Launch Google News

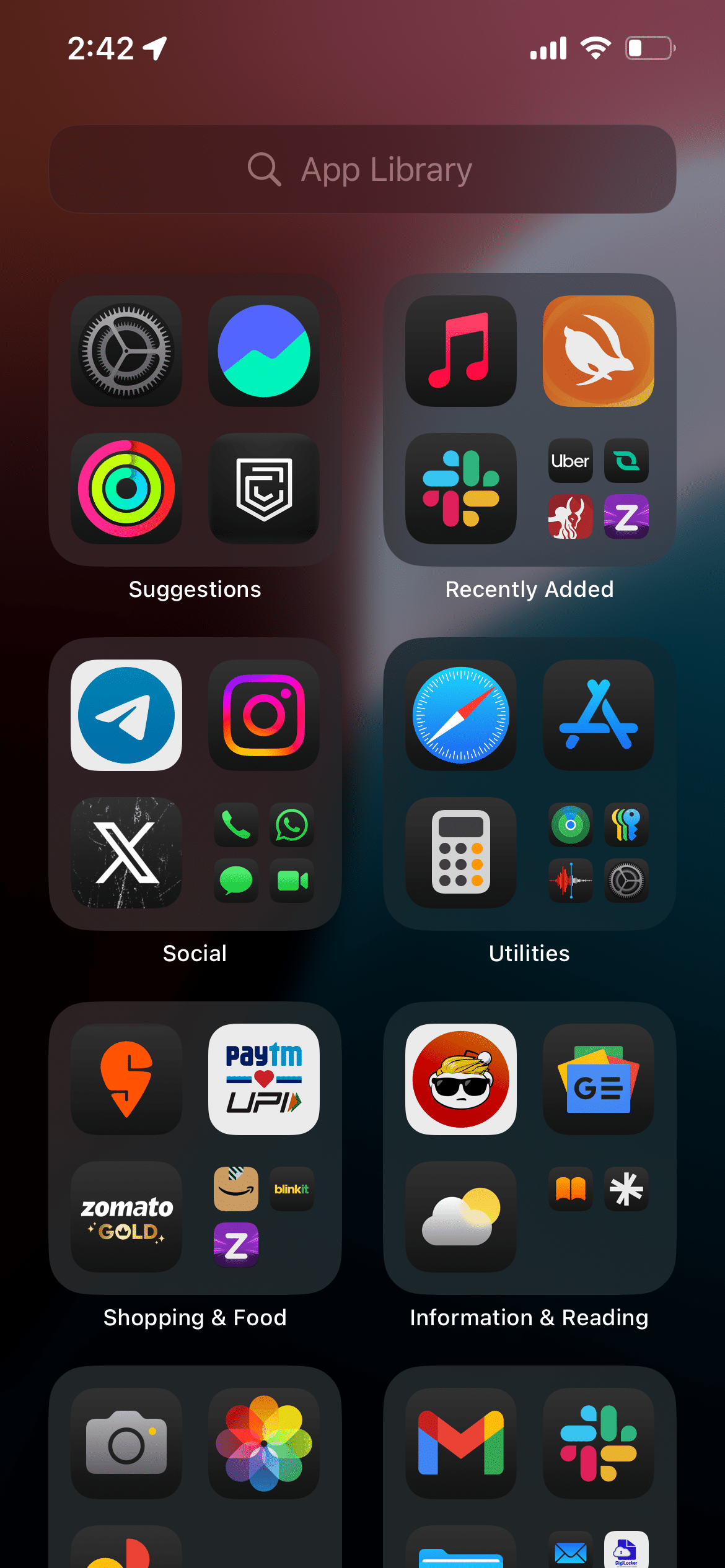598,1079
